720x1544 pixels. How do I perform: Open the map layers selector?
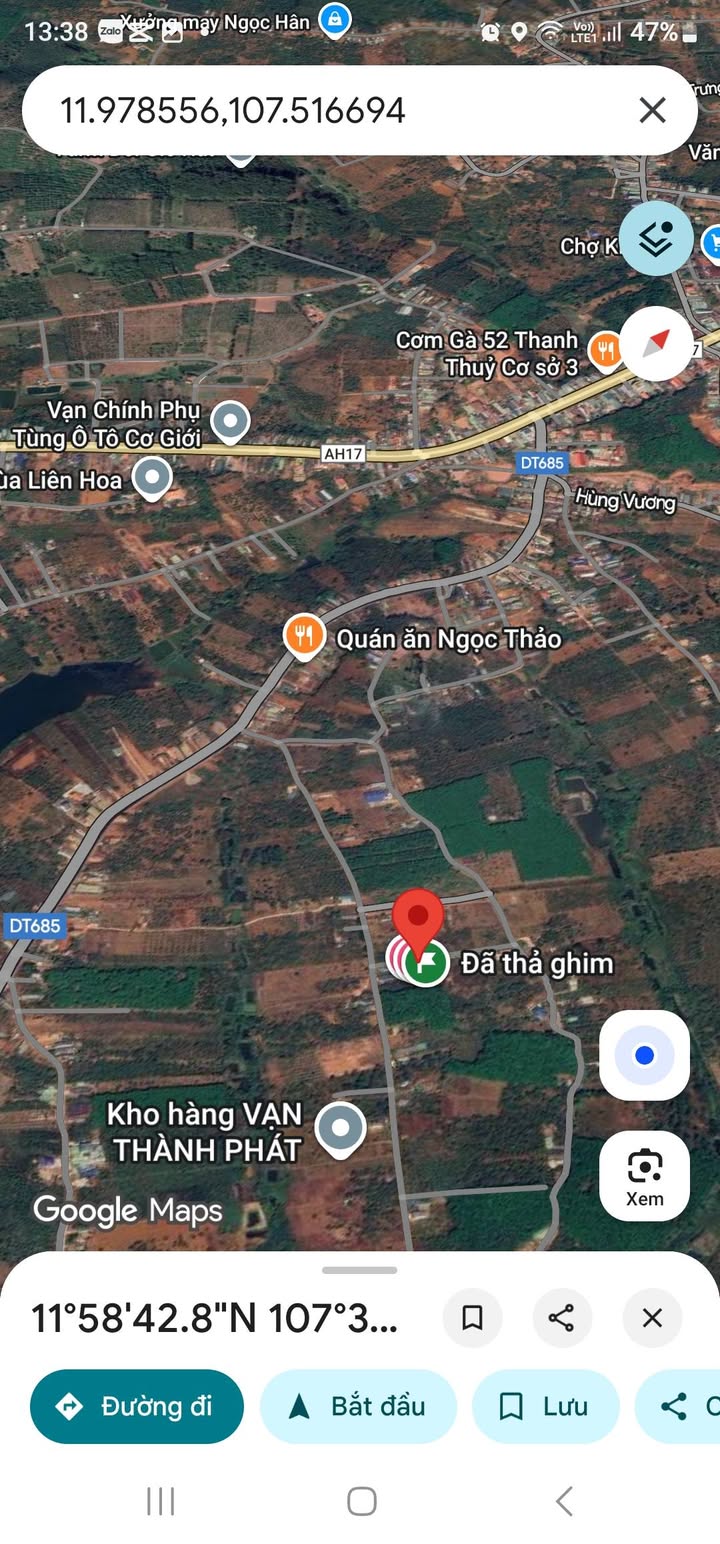coord(656,238)
